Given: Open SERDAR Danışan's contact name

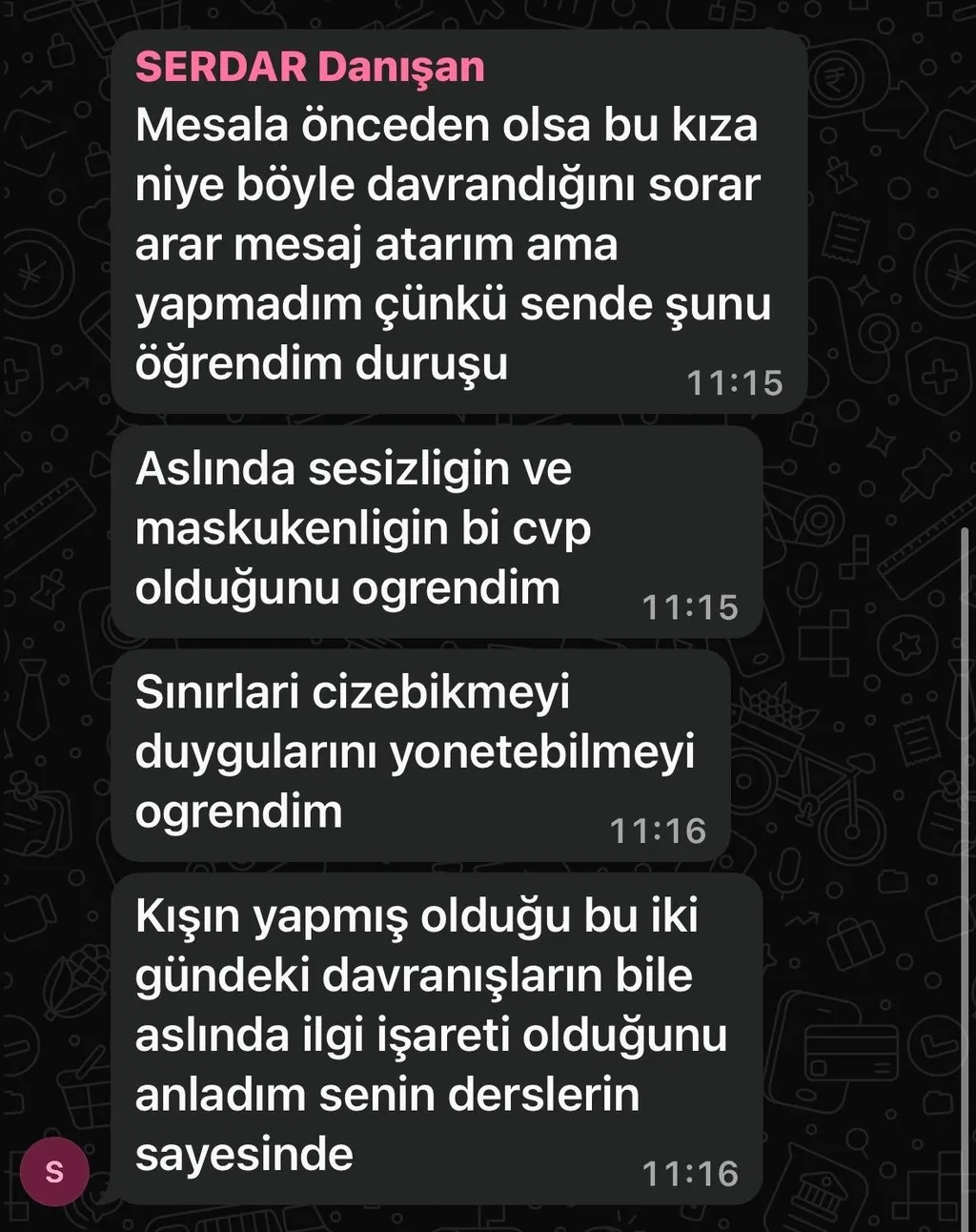Looking at the screenshot, I should coord(310,67).
